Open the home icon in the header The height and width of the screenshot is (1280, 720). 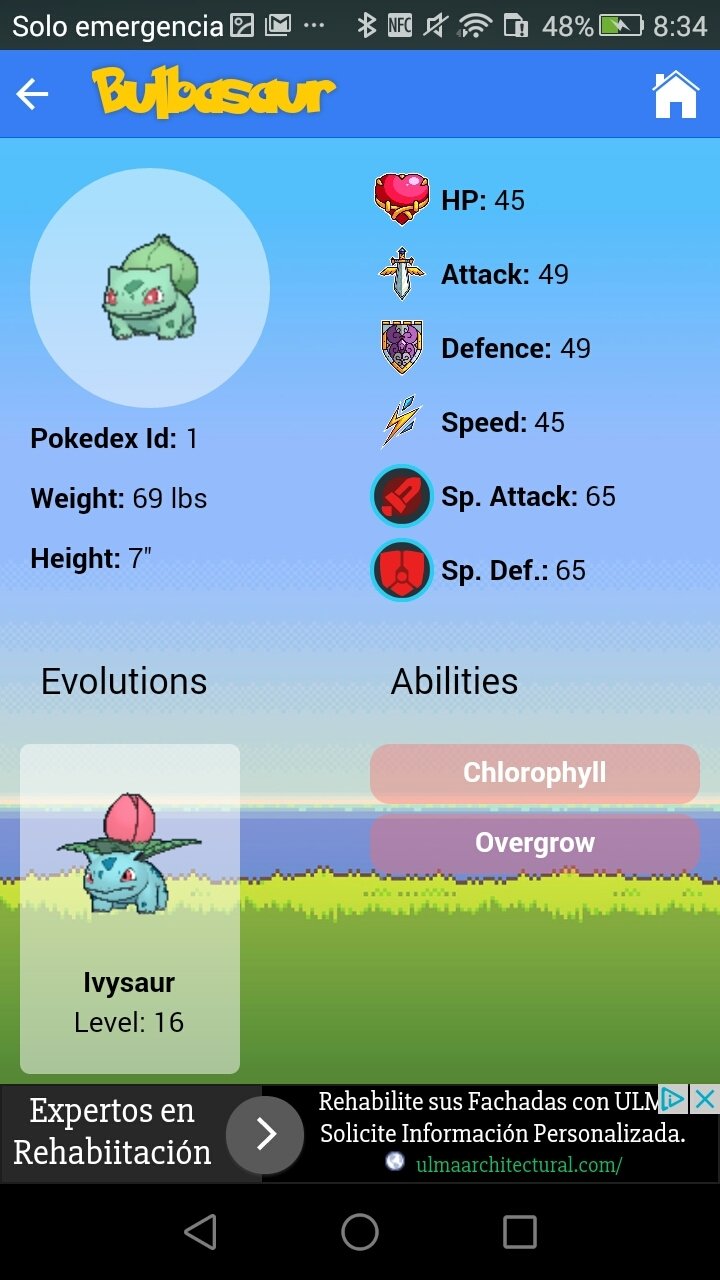coord(675,95)
